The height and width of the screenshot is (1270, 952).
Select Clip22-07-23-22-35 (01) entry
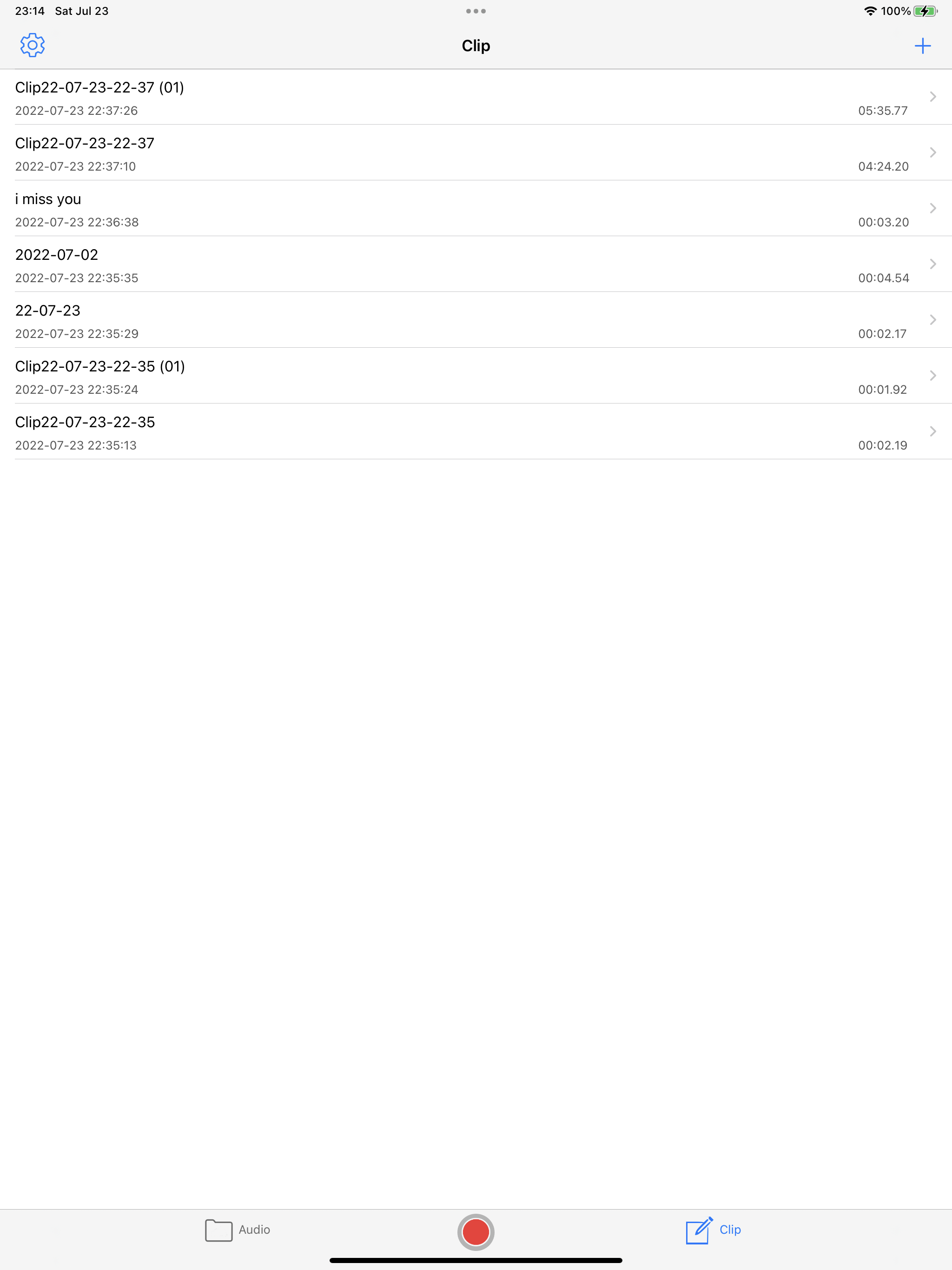tap(100, 366)
